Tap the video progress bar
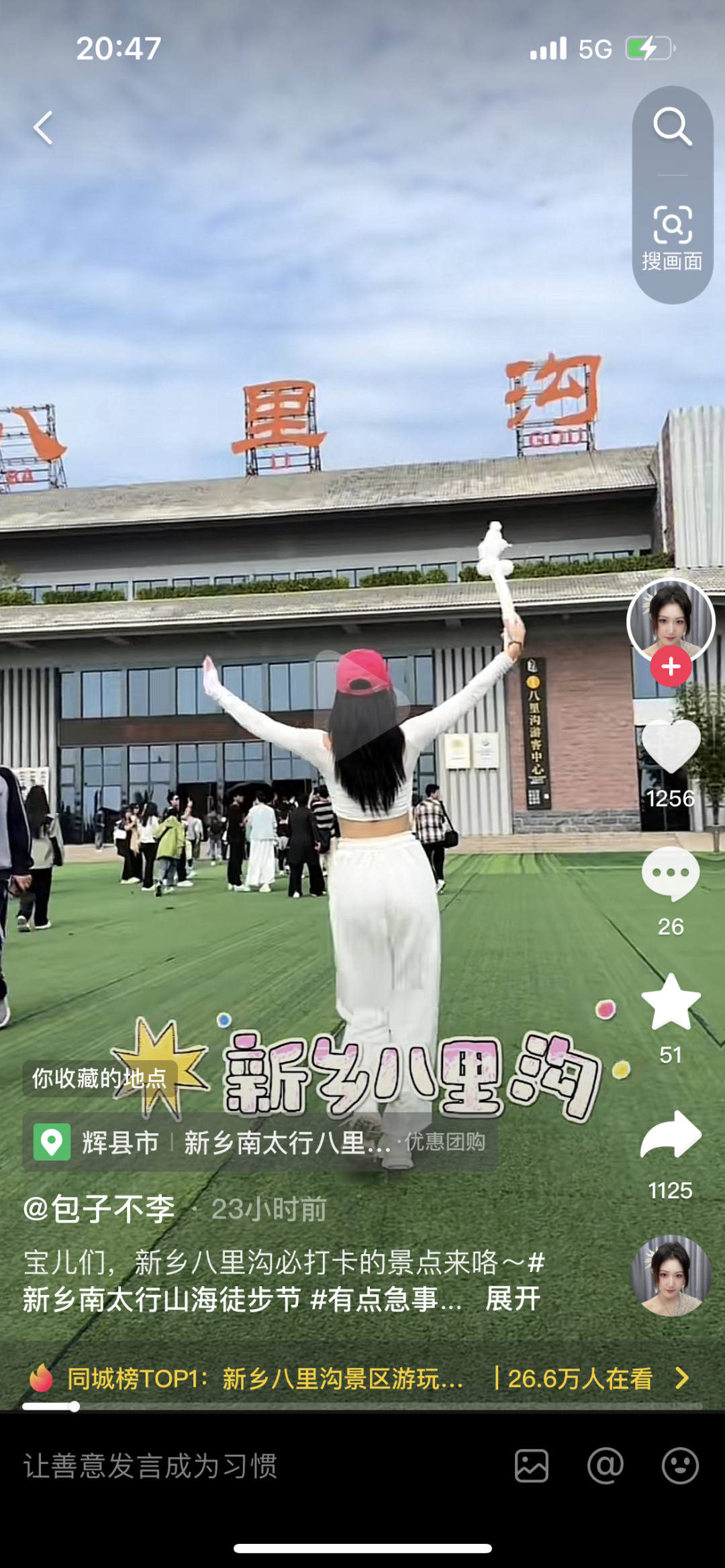725x1568 pixels. click(x=362, y=1406)
